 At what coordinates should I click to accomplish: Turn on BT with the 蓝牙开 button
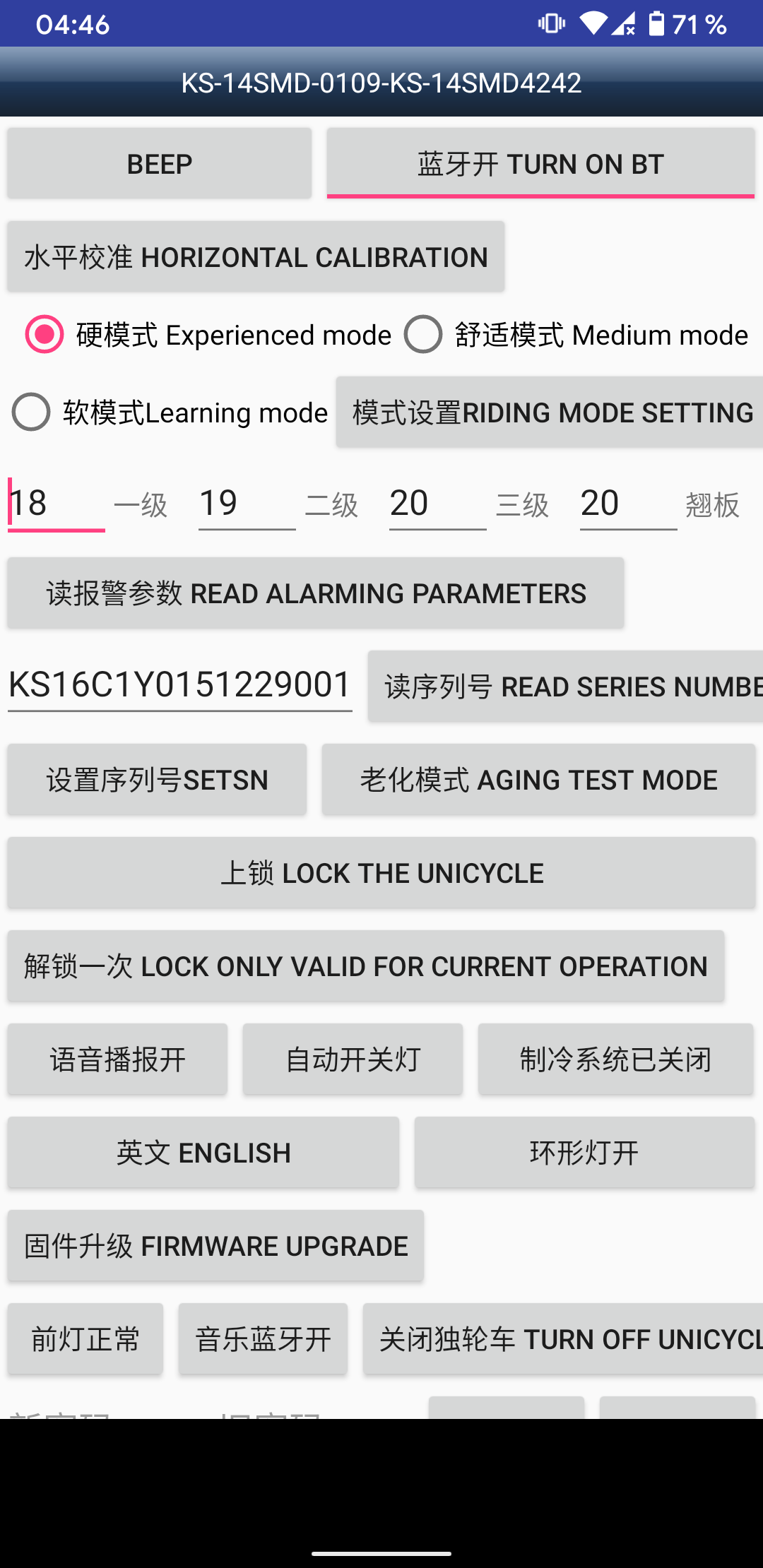pos(540,163)
